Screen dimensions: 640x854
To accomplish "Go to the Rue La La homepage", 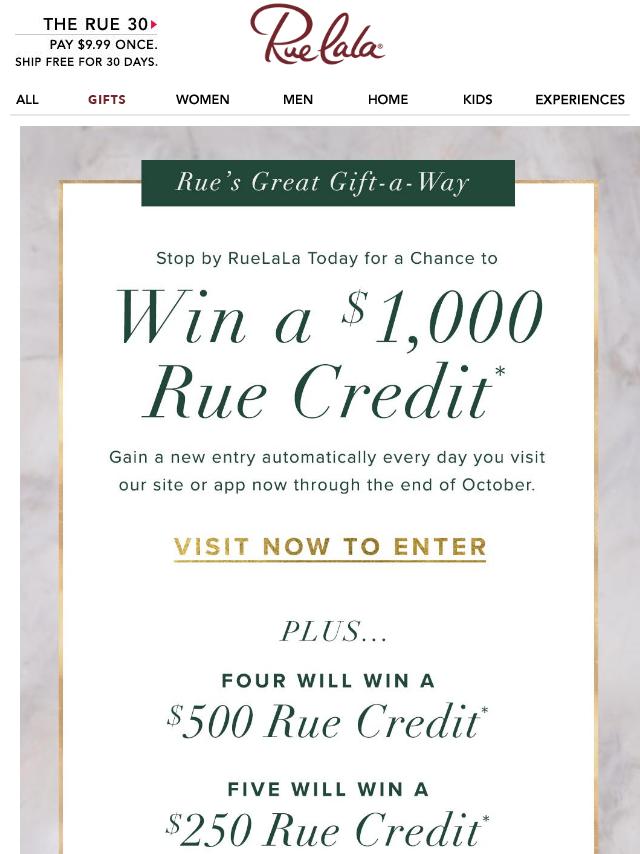I will tap(317, 35).
